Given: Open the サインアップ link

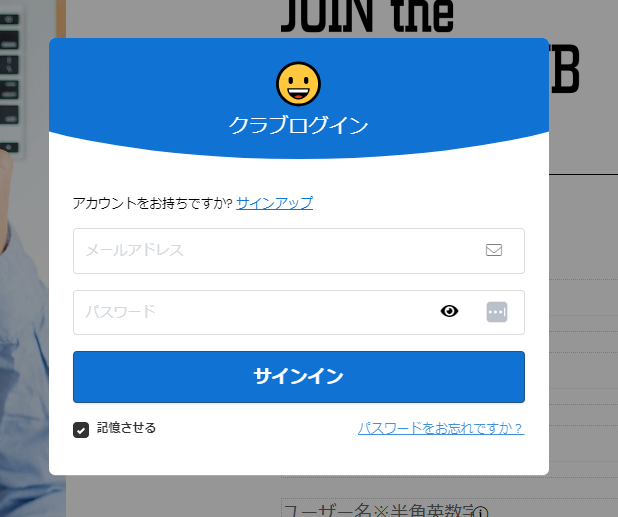Looking at the screenshot, I should [274, 203].
